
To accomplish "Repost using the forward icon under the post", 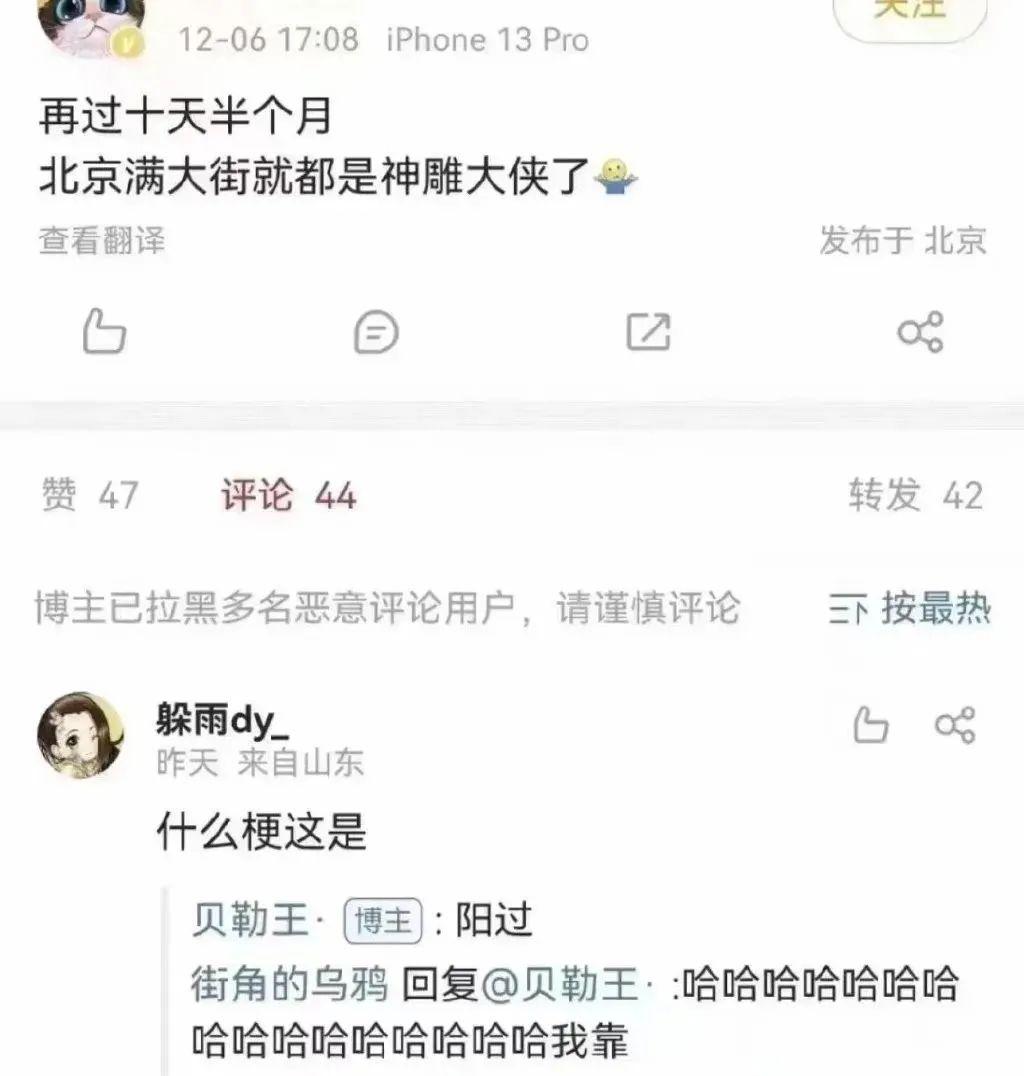I will 648,332.
